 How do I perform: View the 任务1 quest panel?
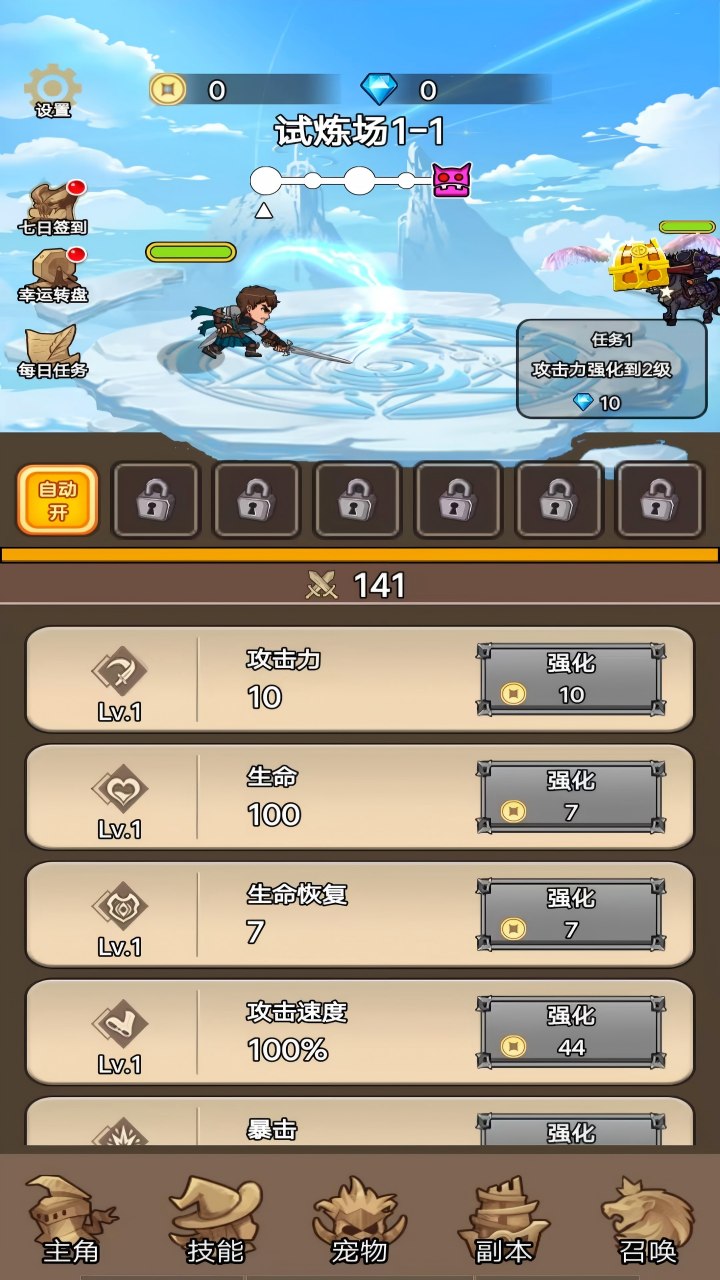[x=611, y=369]
